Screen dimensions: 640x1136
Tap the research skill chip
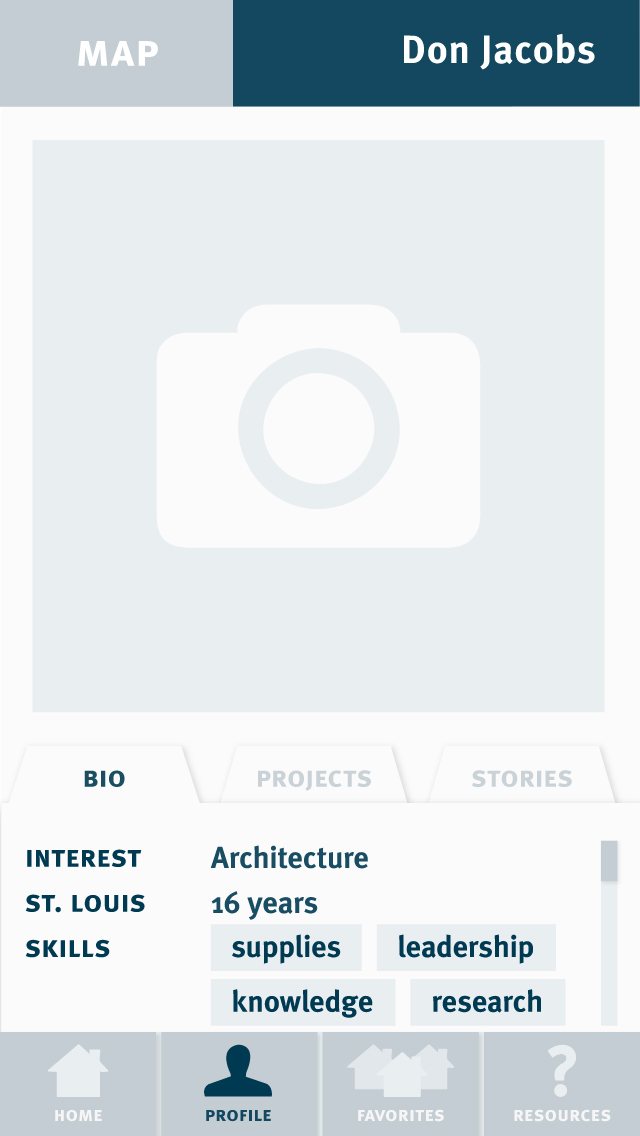coord(487,1001)
